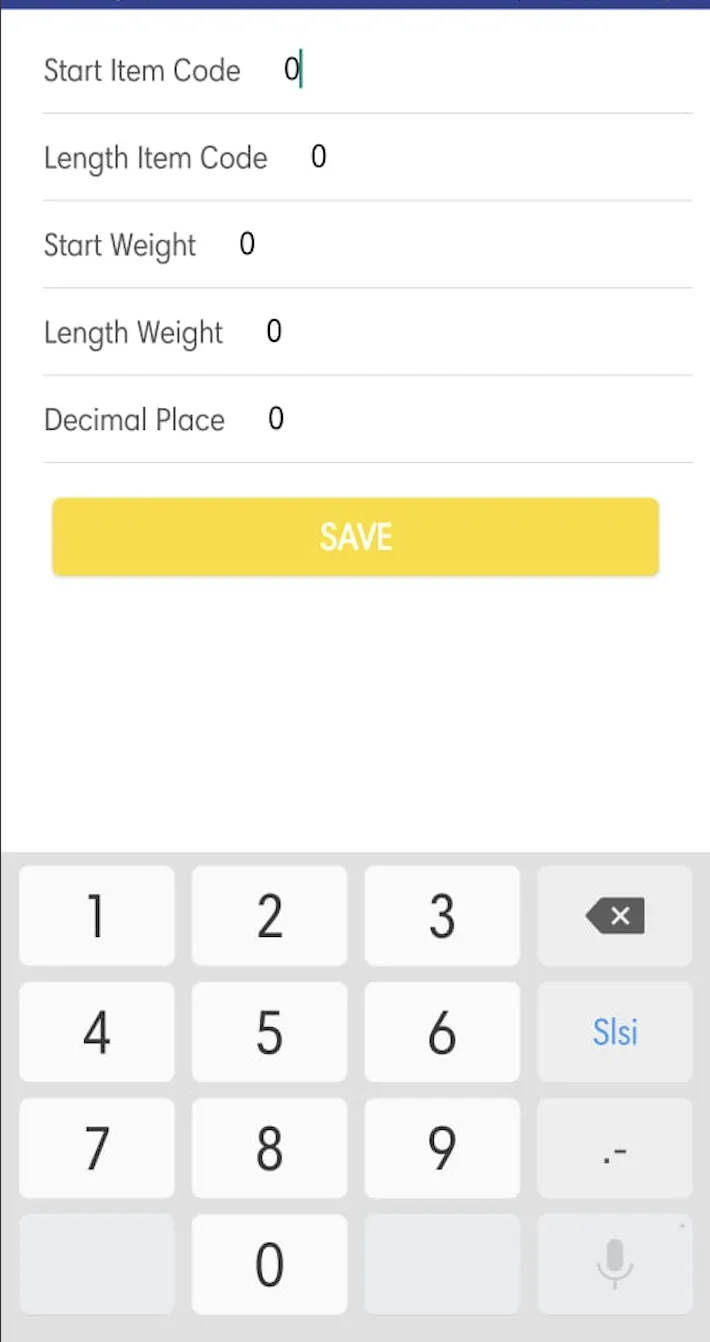
Task: Save the barcode settings
Action: [356, 537]
